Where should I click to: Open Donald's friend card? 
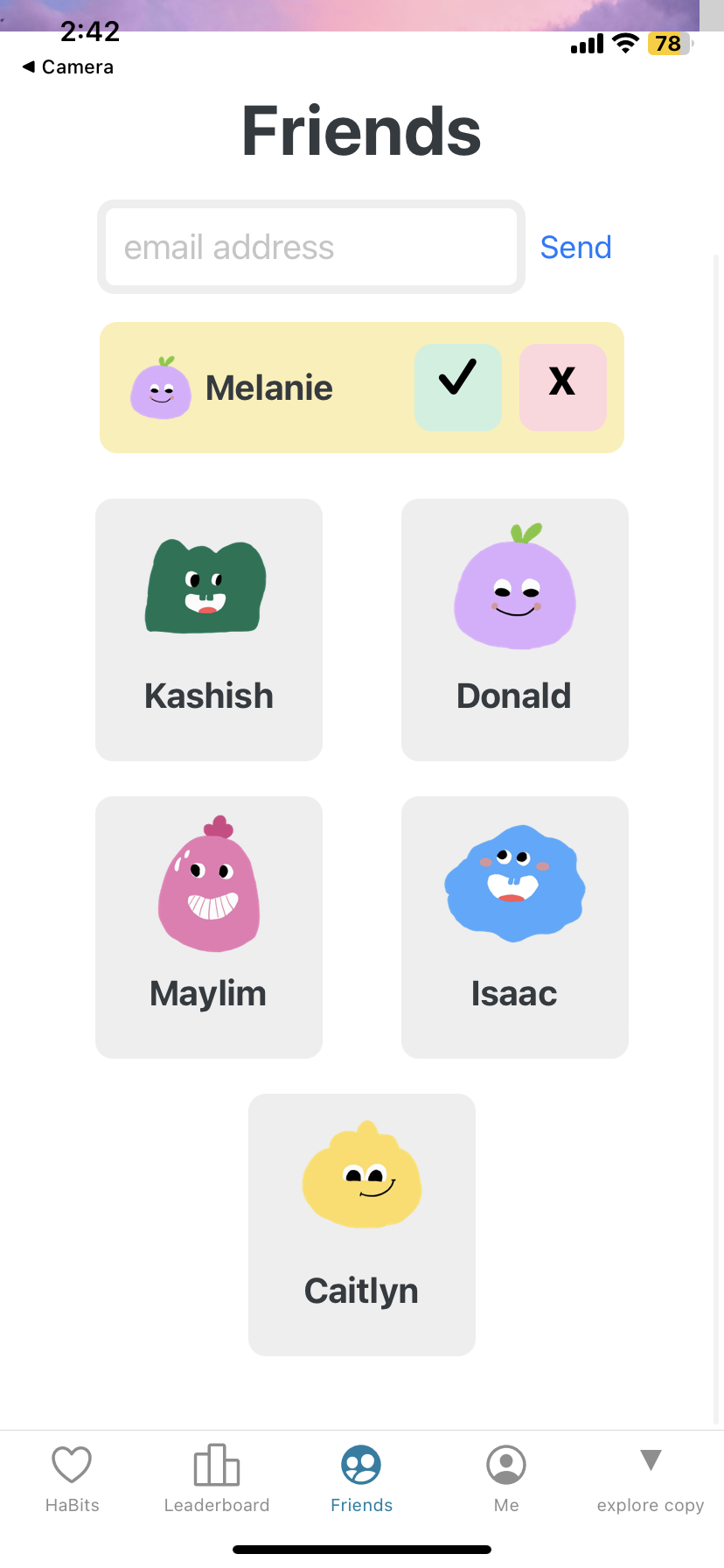(514, 629)
